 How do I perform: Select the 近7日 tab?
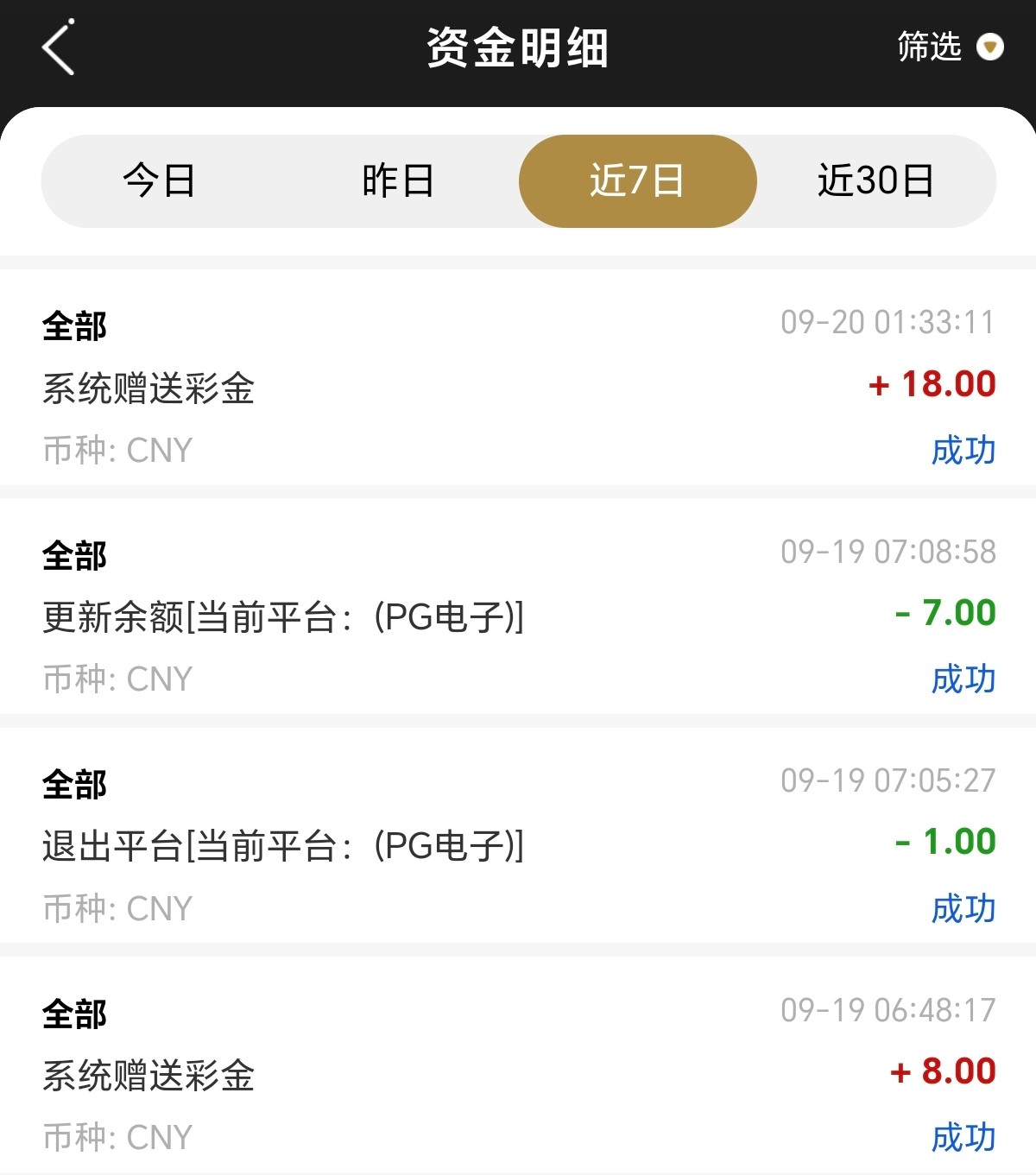(x=637, y=181)
